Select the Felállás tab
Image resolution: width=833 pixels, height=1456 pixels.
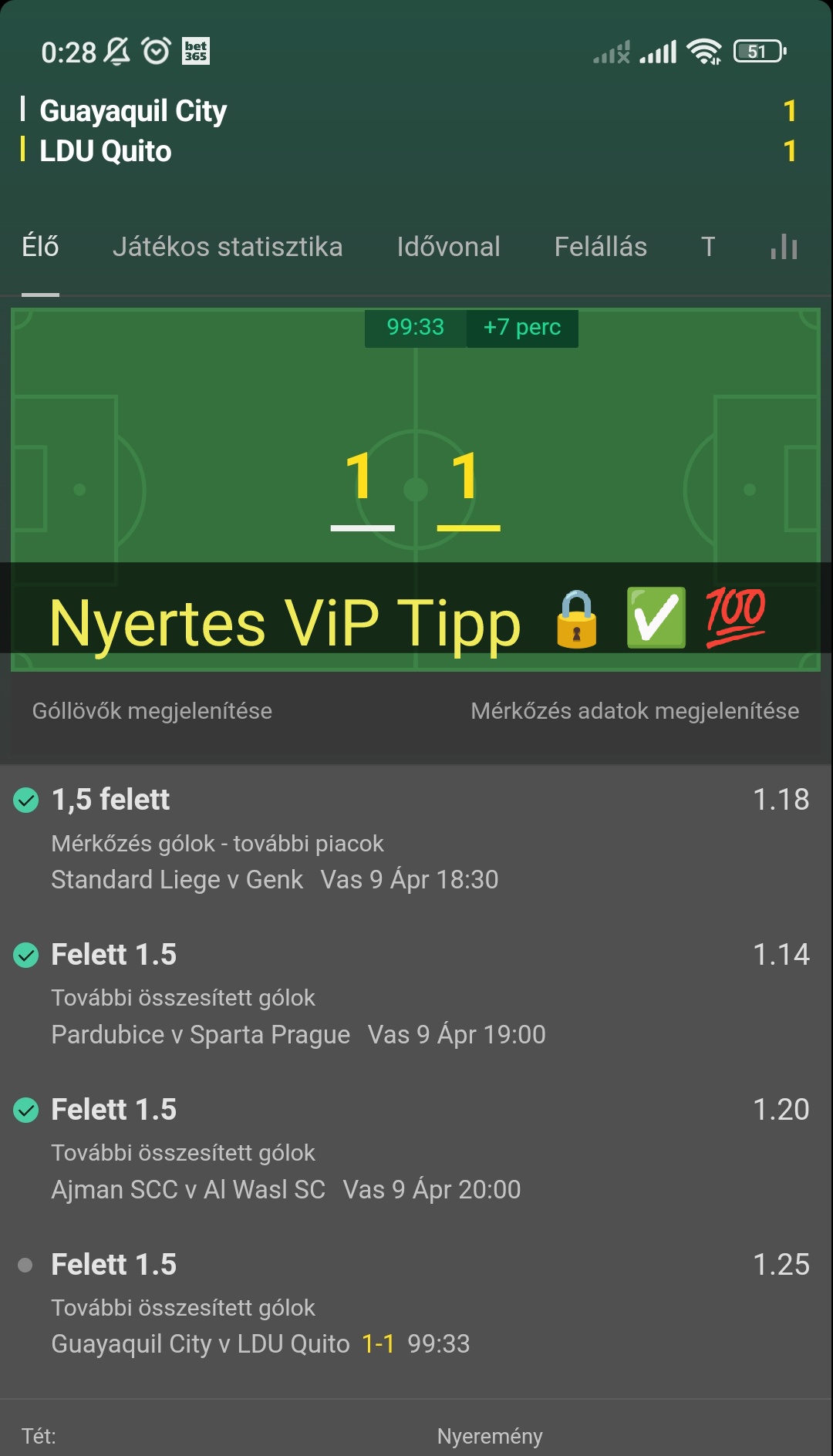pyautogui.click(x=600, y=247)
